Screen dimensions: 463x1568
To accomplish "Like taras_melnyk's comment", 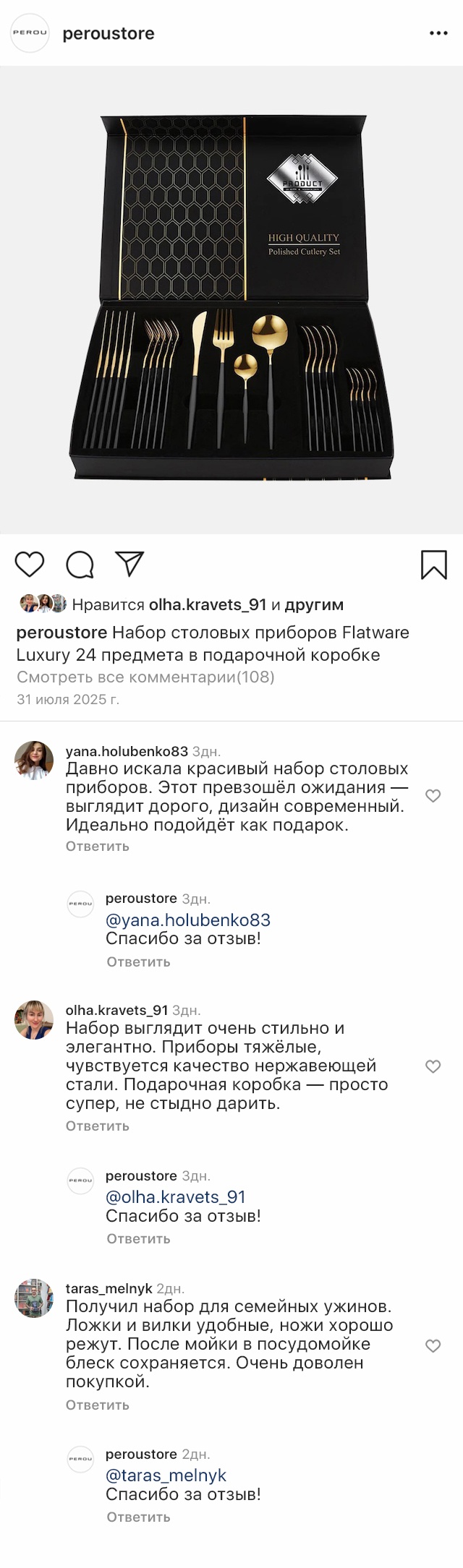I will pos(433,1345).
